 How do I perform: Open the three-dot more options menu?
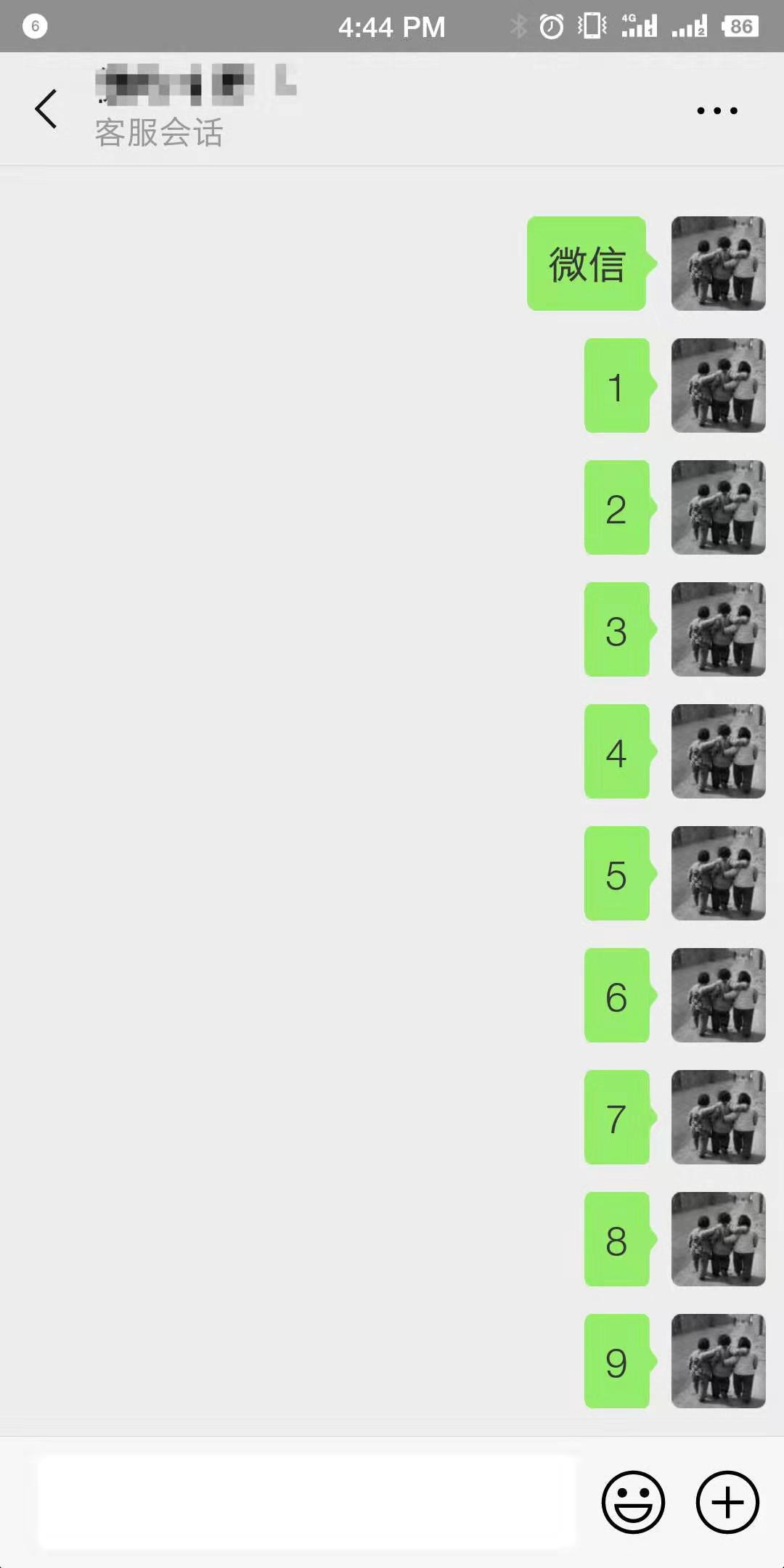[x=717, y=110]
